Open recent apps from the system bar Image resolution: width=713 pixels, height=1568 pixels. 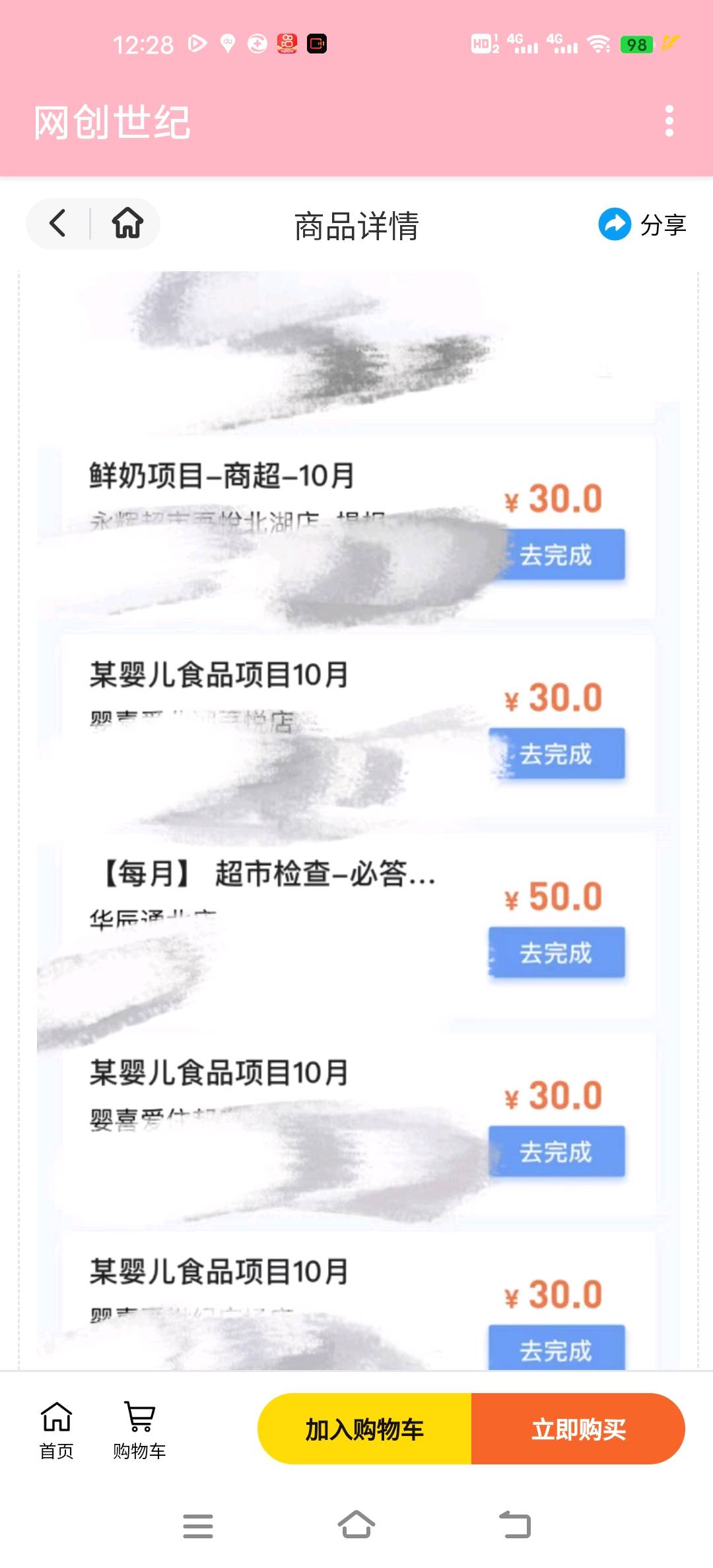coord(198,1526)
